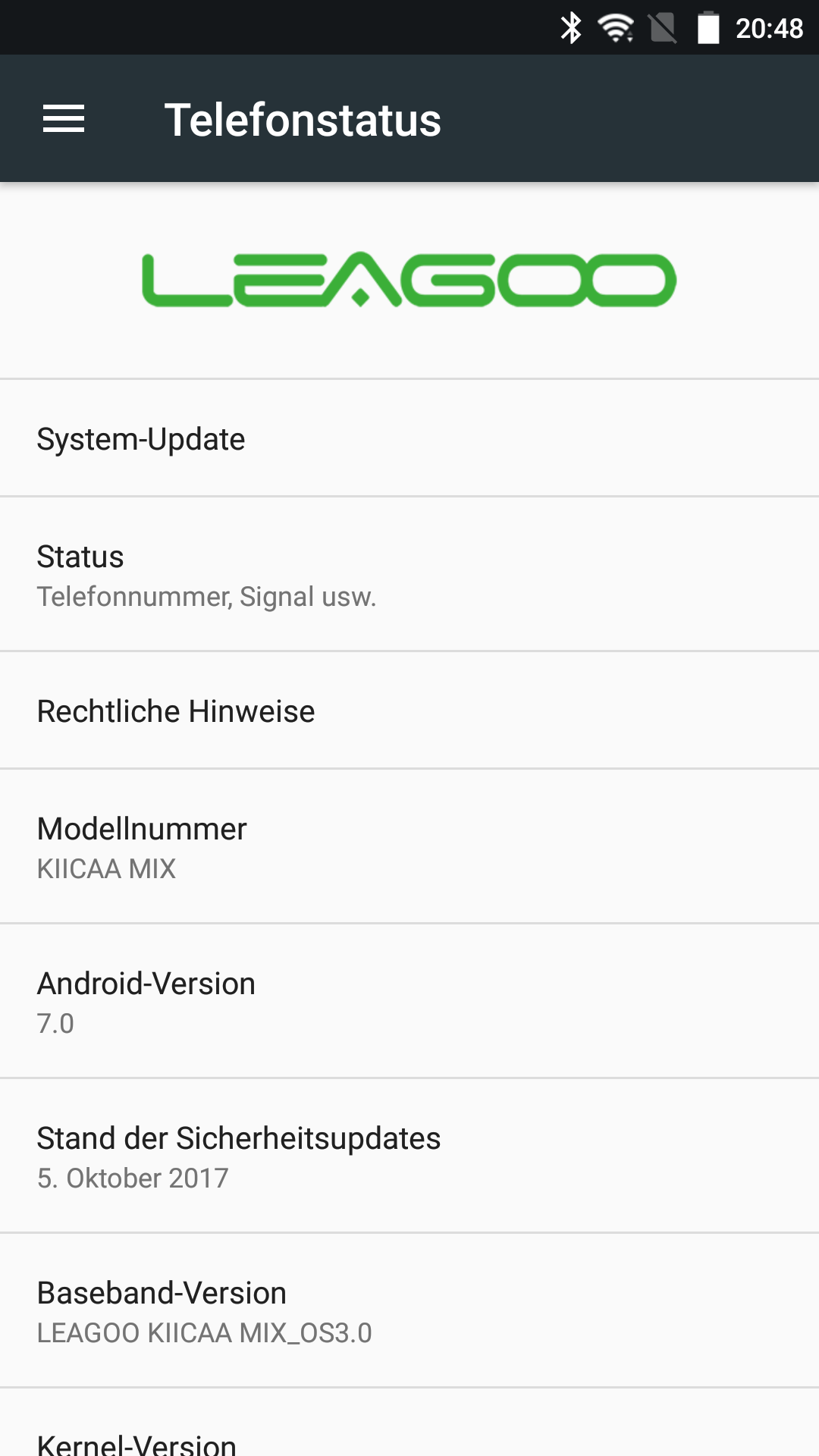Tap the Modellnummer row
This screenshot has height=1456, width=819.
click(x=409, y=847)
